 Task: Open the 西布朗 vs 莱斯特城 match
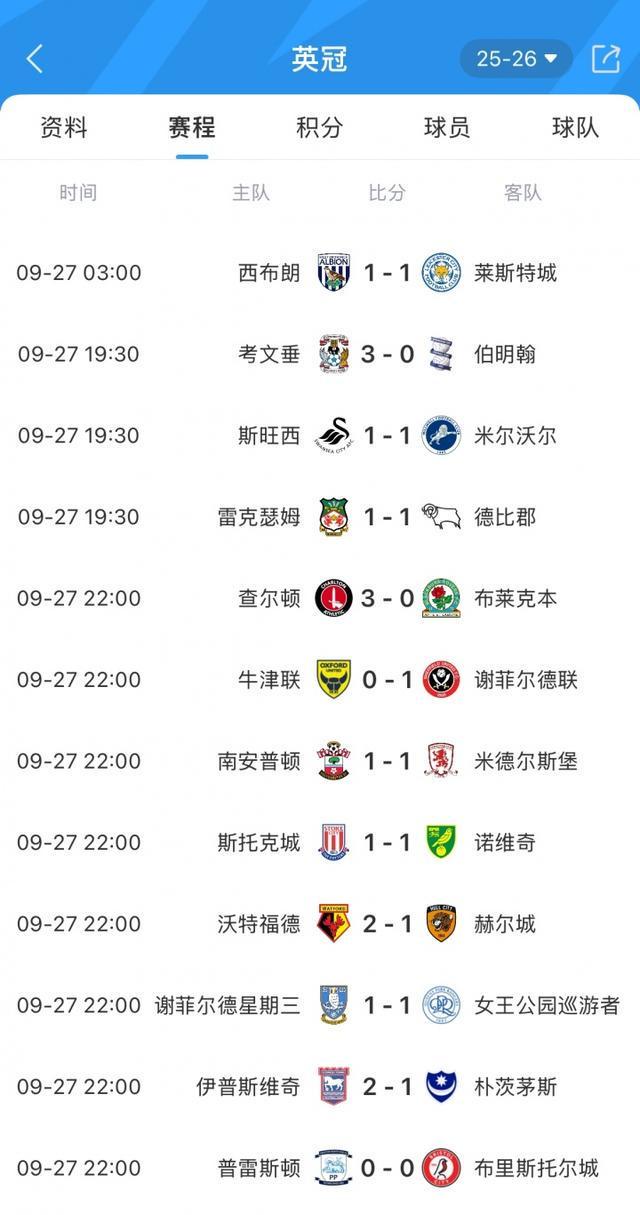(x=386, y=273)
